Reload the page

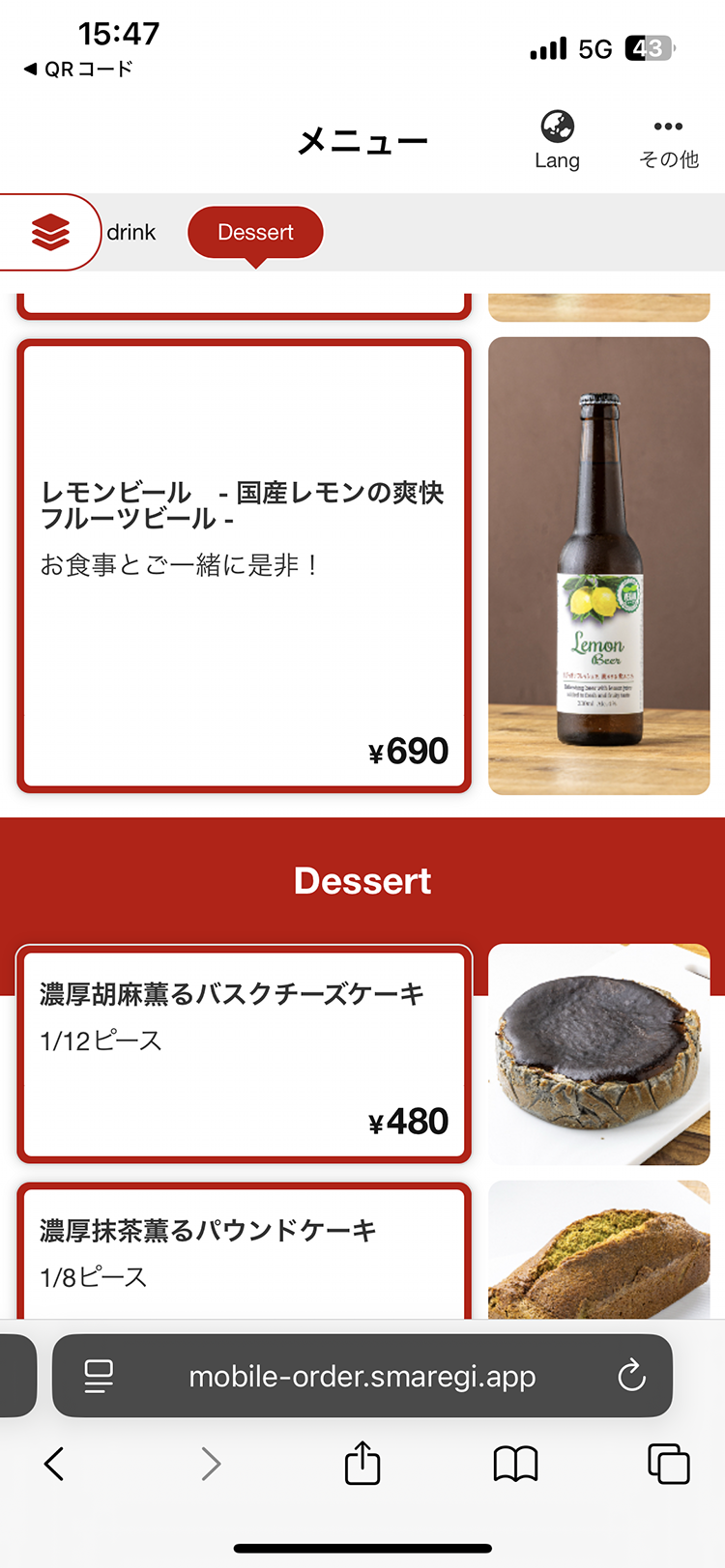tap(631, 1376)
